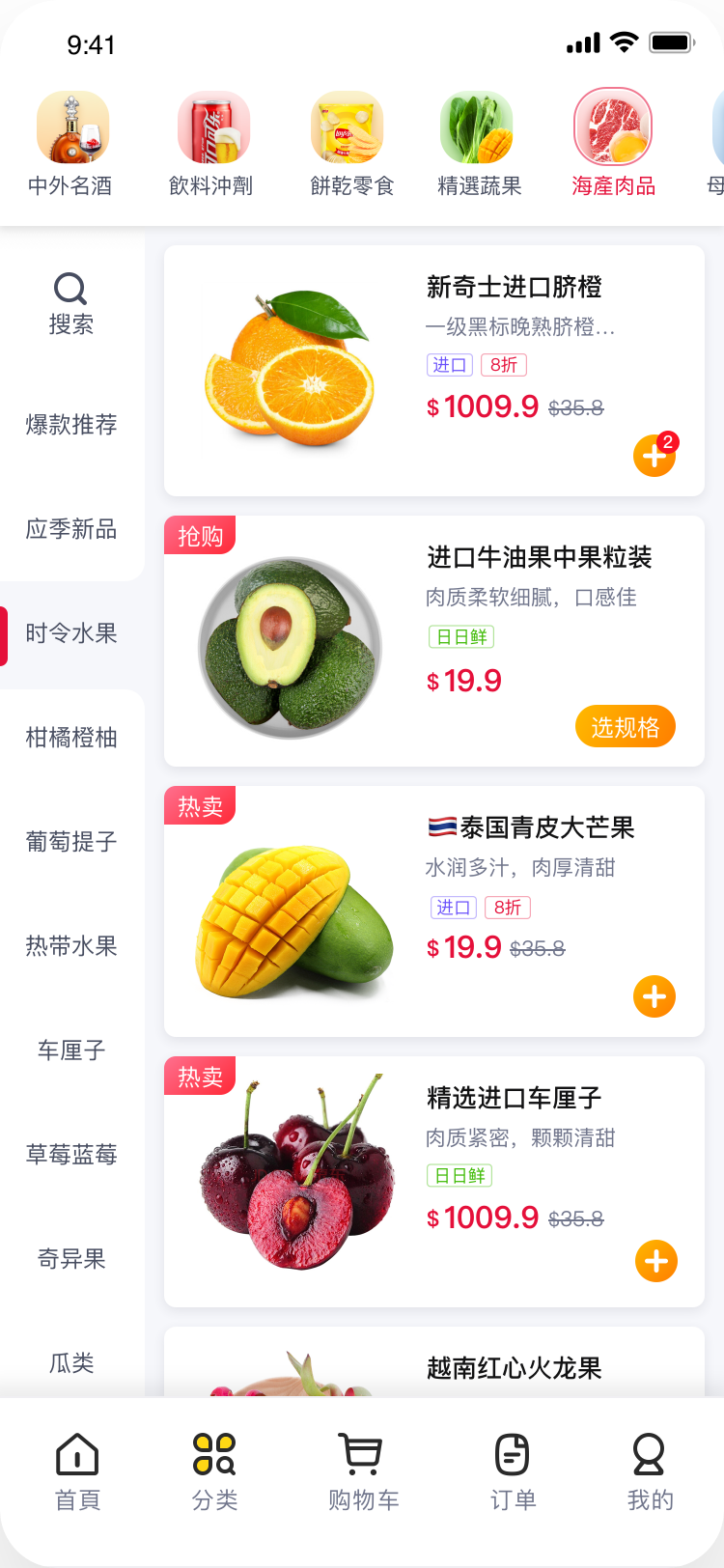Go to the 订单 tab

point(513,1471)
